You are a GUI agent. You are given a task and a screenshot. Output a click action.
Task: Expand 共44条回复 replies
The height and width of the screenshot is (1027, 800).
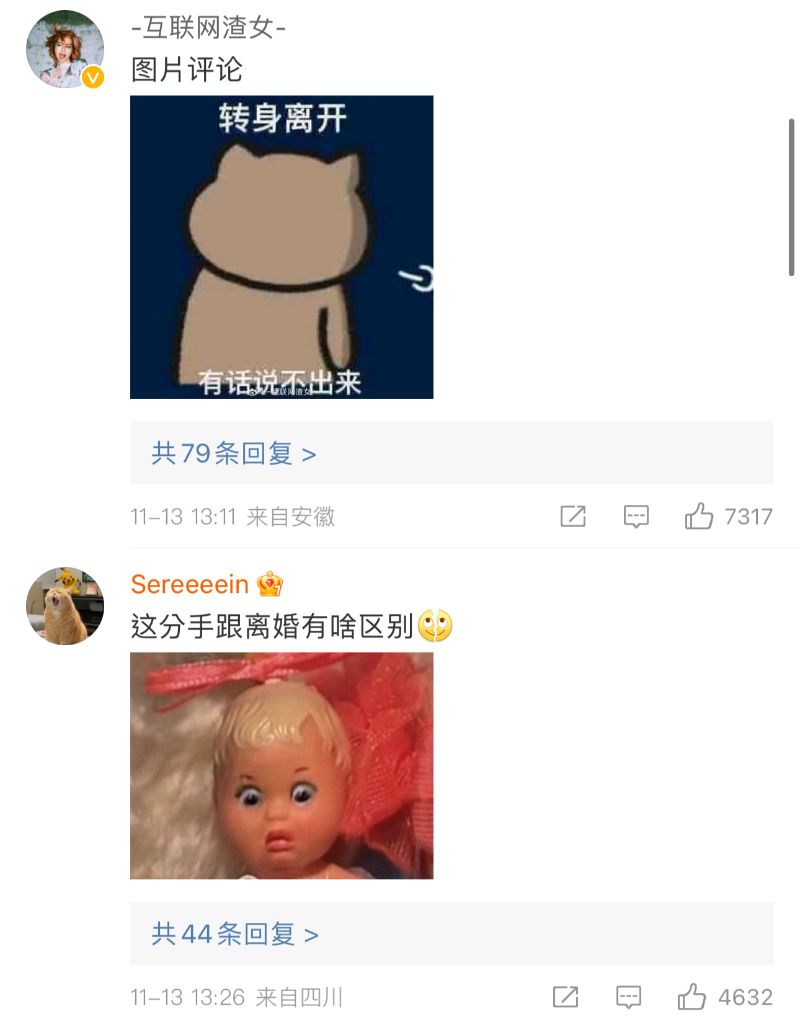[234, 934]
